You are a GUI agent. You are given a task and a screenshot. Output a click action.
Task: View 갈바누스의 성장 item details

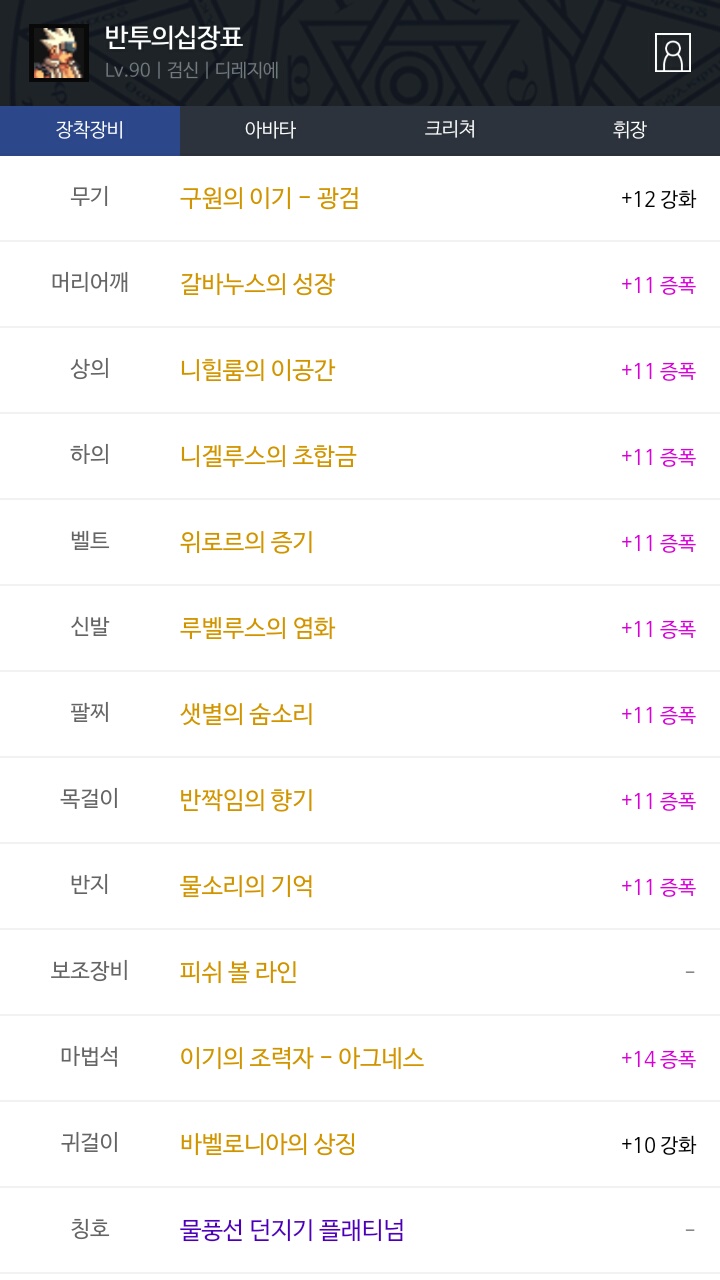pyautogui.click(x=257, y=284)
